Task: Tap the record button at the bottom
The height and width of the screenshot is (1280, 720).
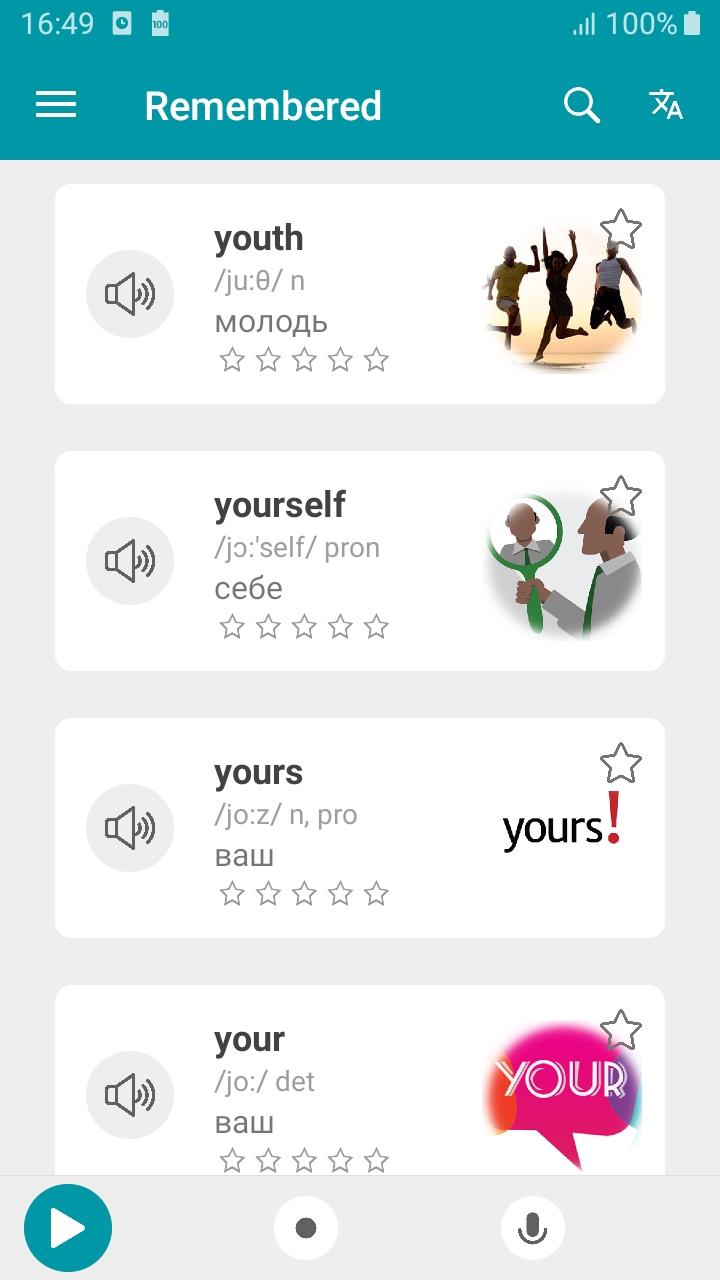Action: (x=306, y=1228)
